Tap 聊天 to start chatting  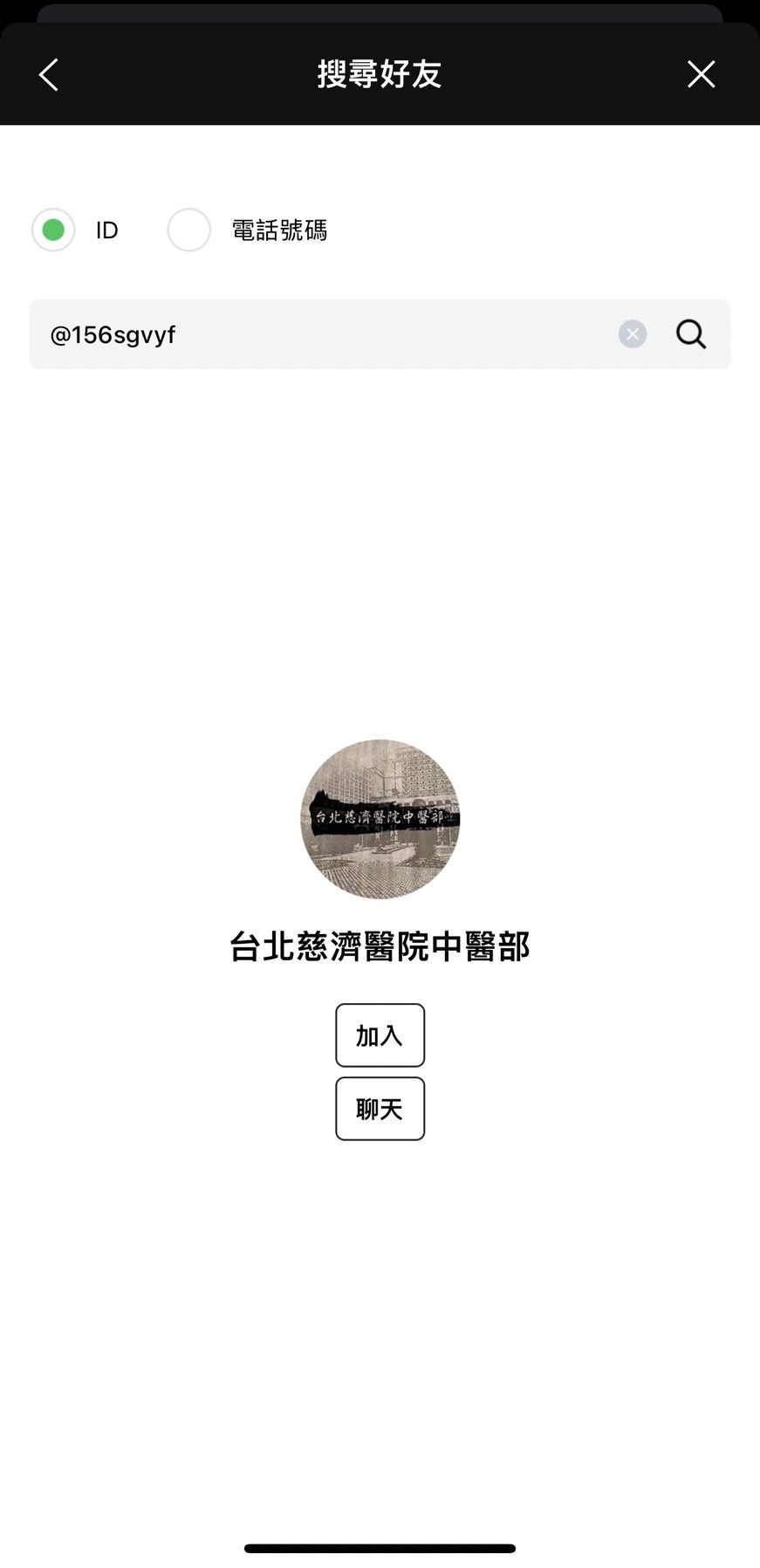380,1109
